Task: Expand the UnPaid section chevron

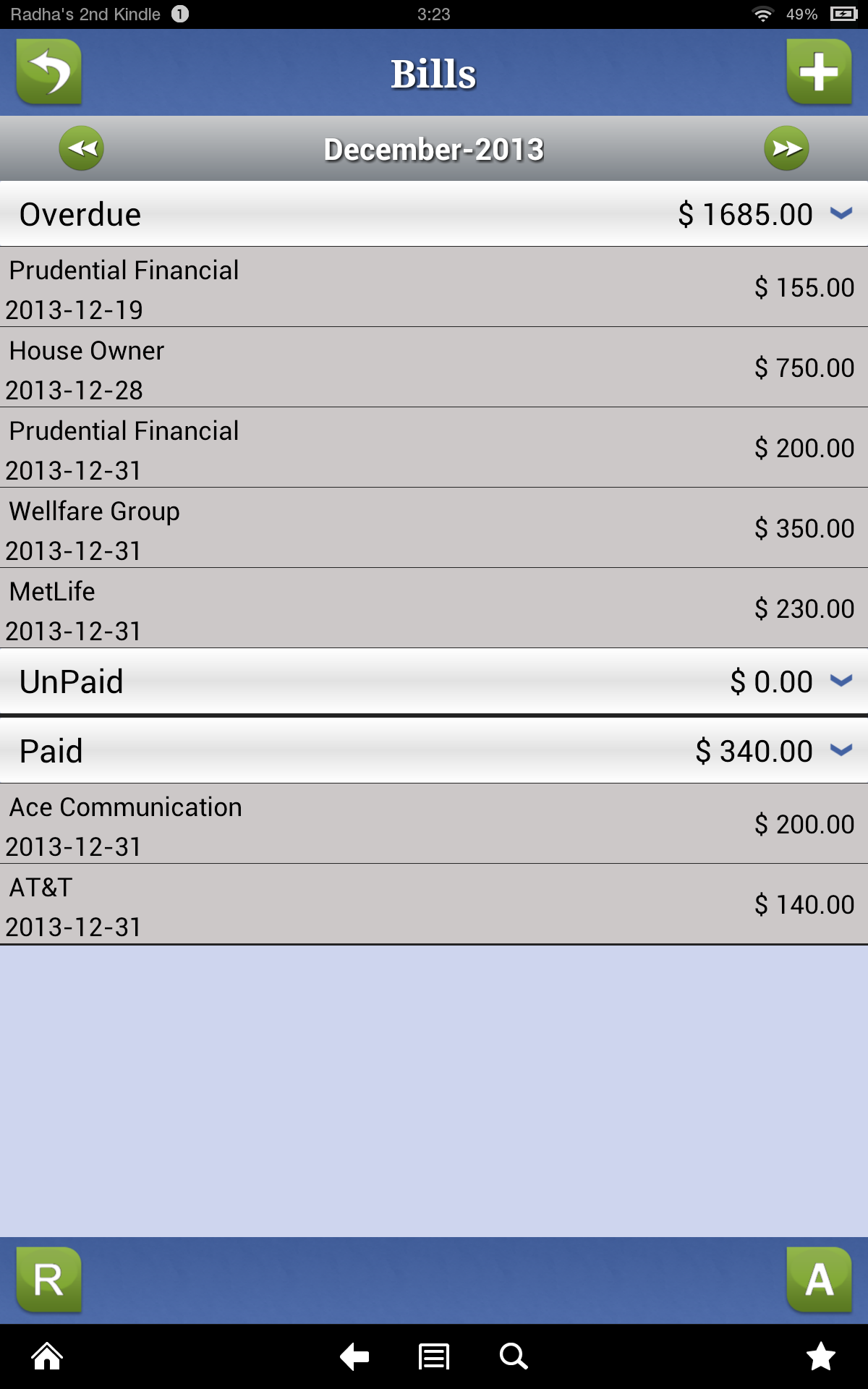Action: coord(841,681)
